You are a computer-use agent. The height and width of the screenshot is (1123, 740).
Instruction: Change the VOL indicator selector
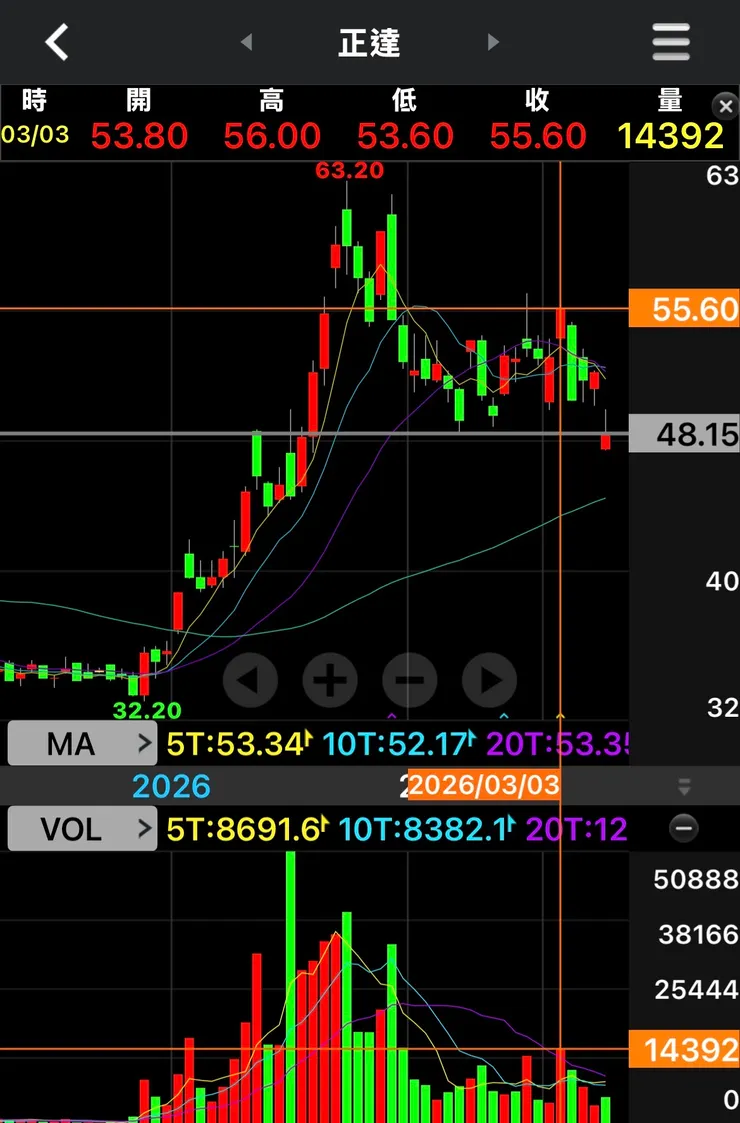pyautogui.click(x=82, y=828)
